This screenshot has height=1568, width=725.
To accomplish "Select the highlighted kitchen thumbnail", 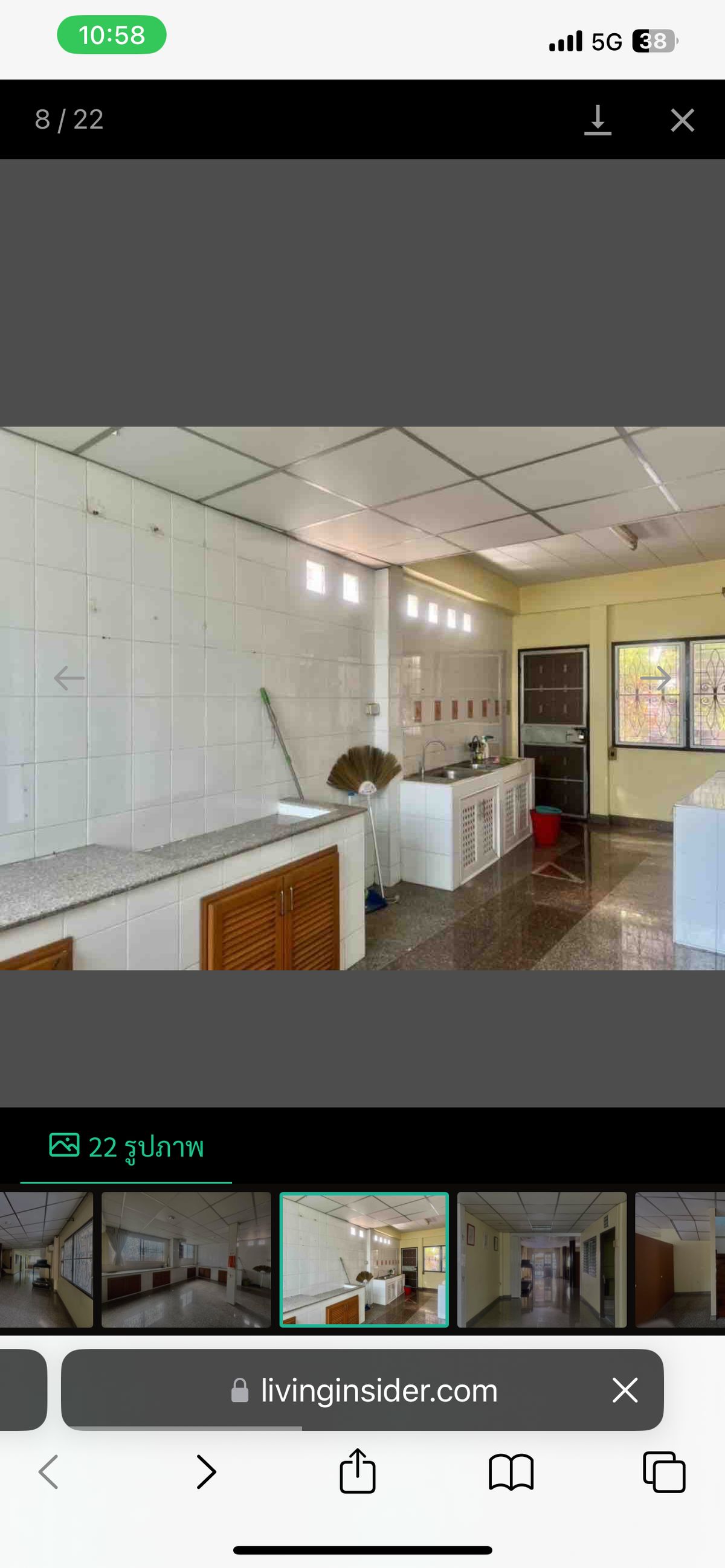I will point(364,1259).
